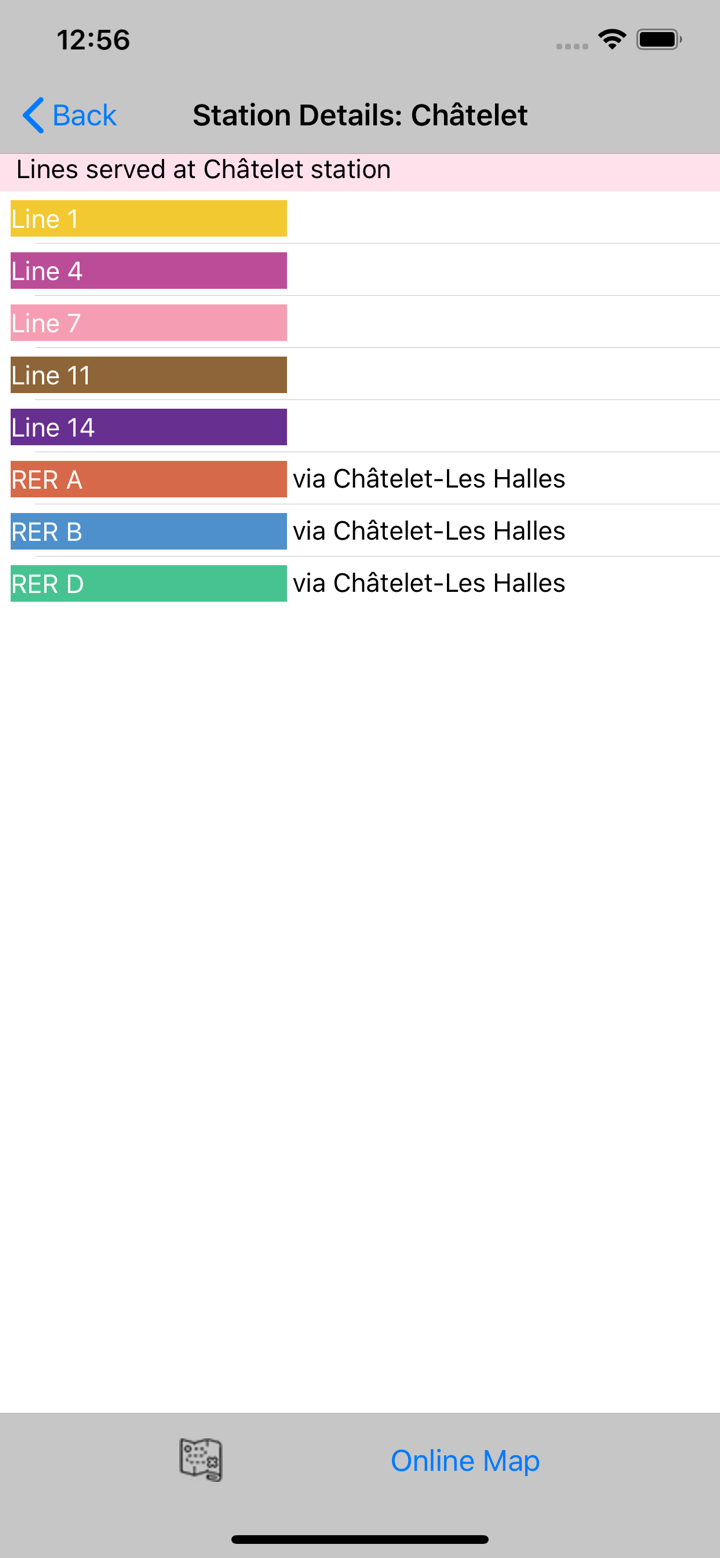Select the yellow Line 1 badge
The image size is (720, 1558).
[148, 218]
